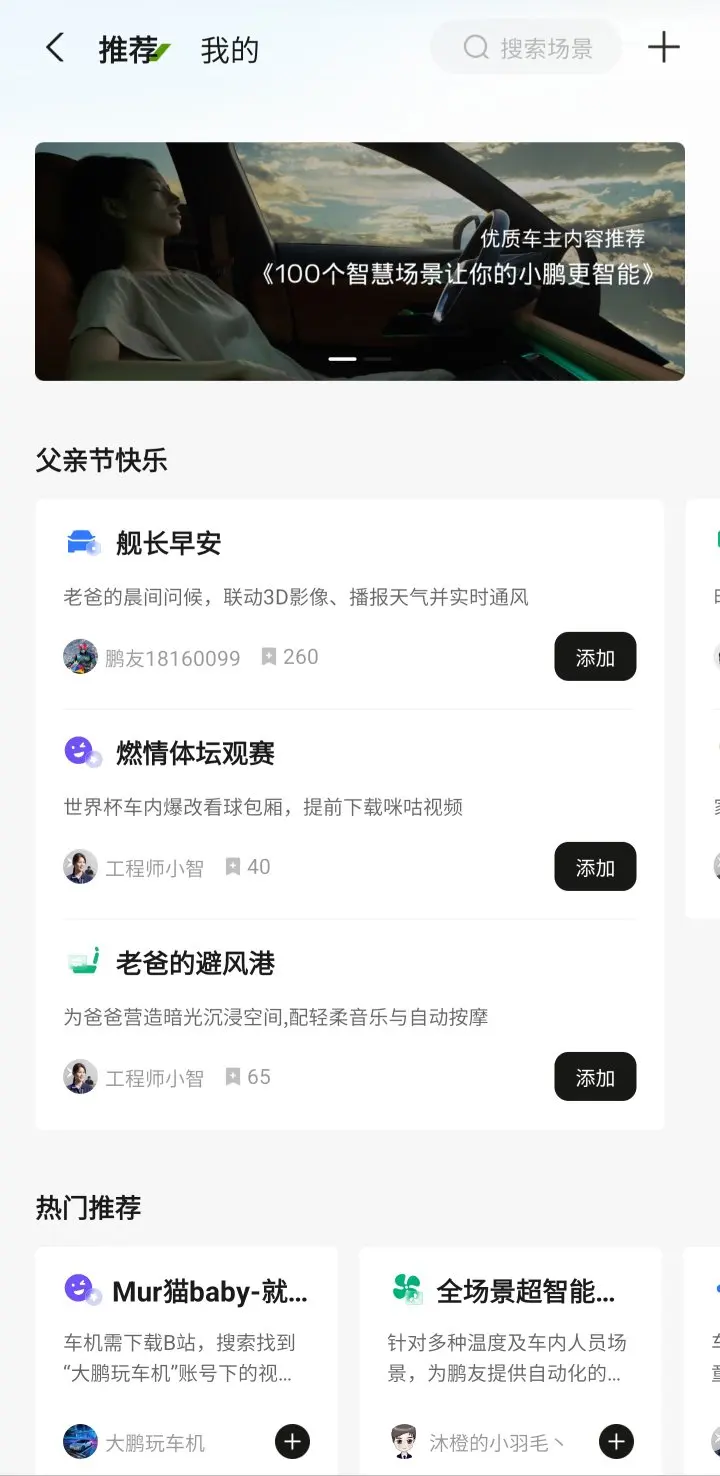This screenshot has height=1476, width=720.
Task: Add the 老爸的避风港 scene
Action: pyautogui.click(x=595, y=1077)
